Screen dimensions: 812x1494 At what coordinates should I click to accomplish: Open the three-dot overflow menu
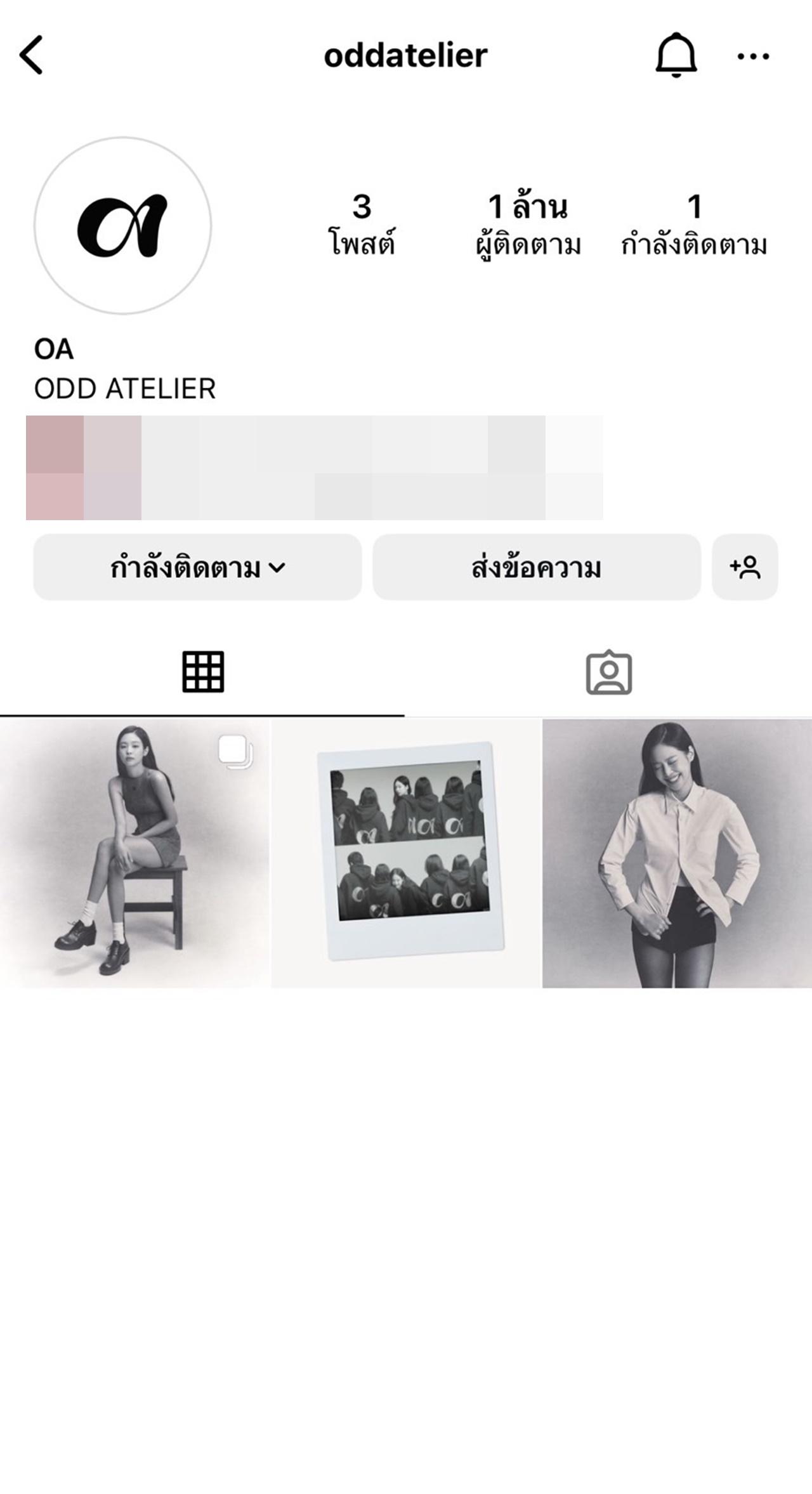click(x=753, y=56)
